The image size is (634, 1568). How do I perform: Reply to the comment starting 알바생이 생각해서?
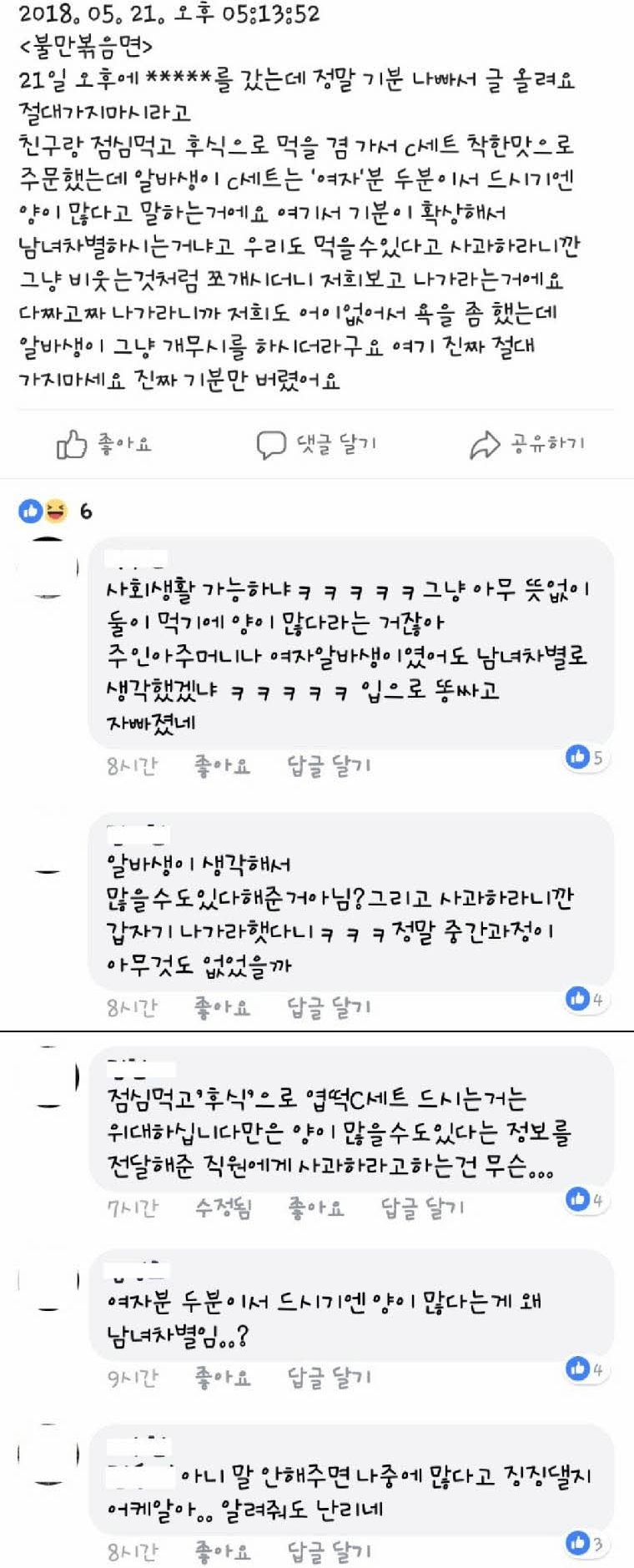point(329,1007)
